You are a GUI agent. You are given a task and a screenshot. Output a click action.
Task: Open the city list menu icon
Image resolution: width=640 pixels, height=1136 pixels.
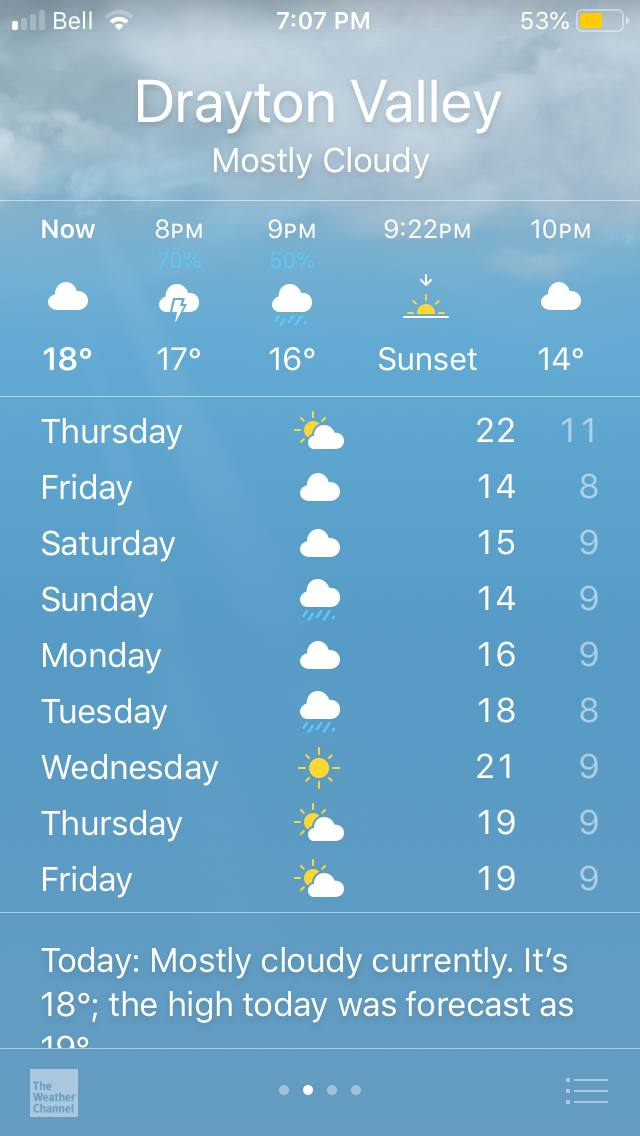click(586, 1090)
